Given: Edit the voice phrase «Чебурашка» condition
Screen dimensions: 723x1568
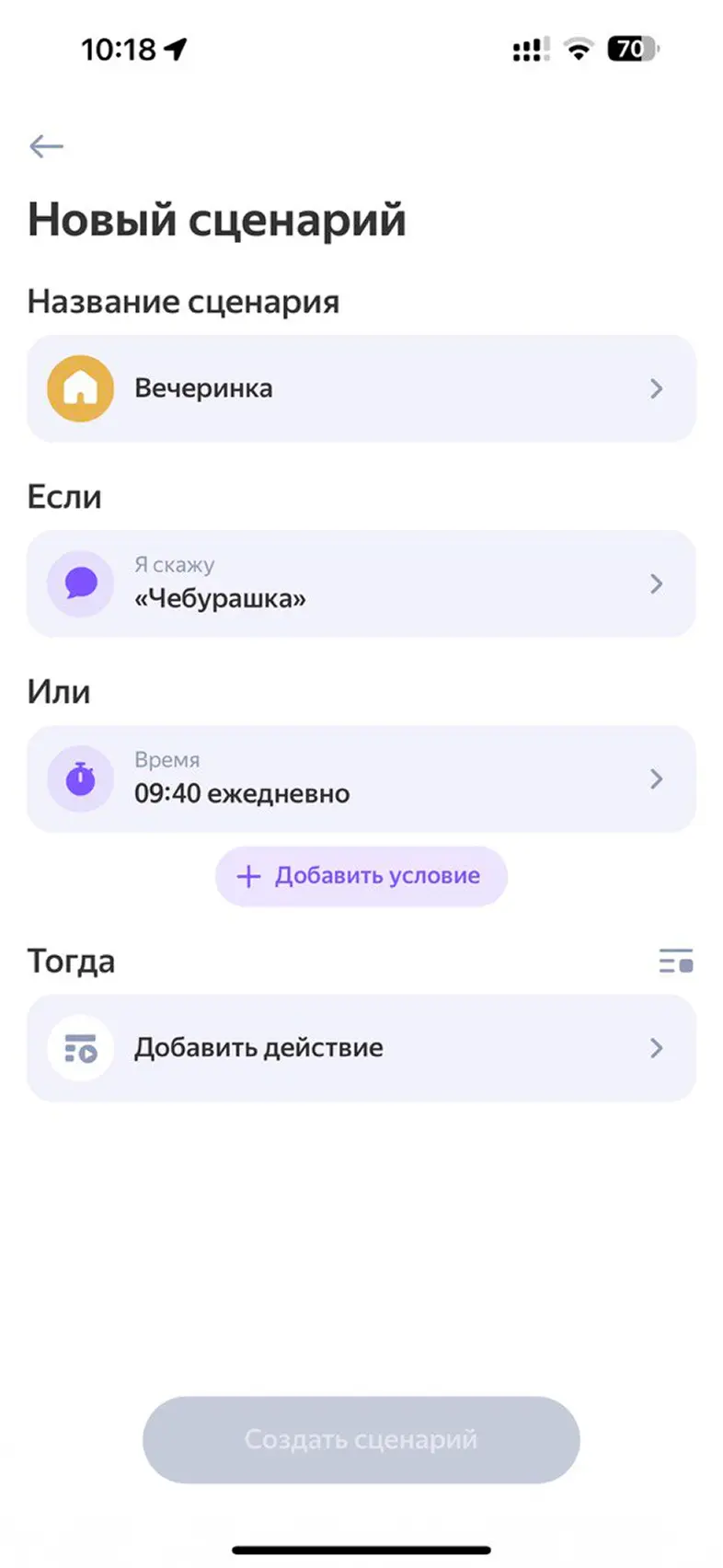Looking at the screenshot, I should coord(361,583).
